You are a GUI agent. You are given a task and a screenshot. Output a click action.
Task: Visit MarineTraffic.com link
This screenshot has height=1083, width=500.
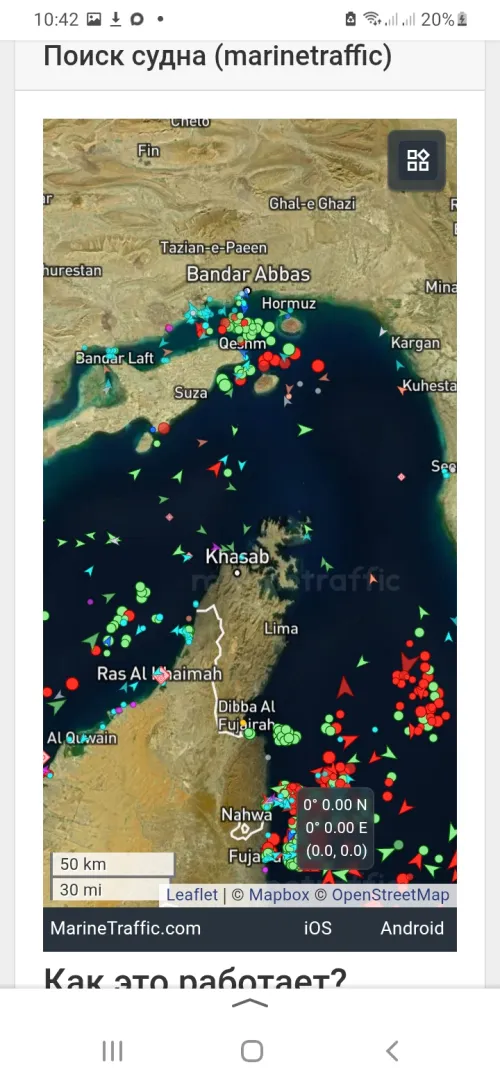point(126,928)
